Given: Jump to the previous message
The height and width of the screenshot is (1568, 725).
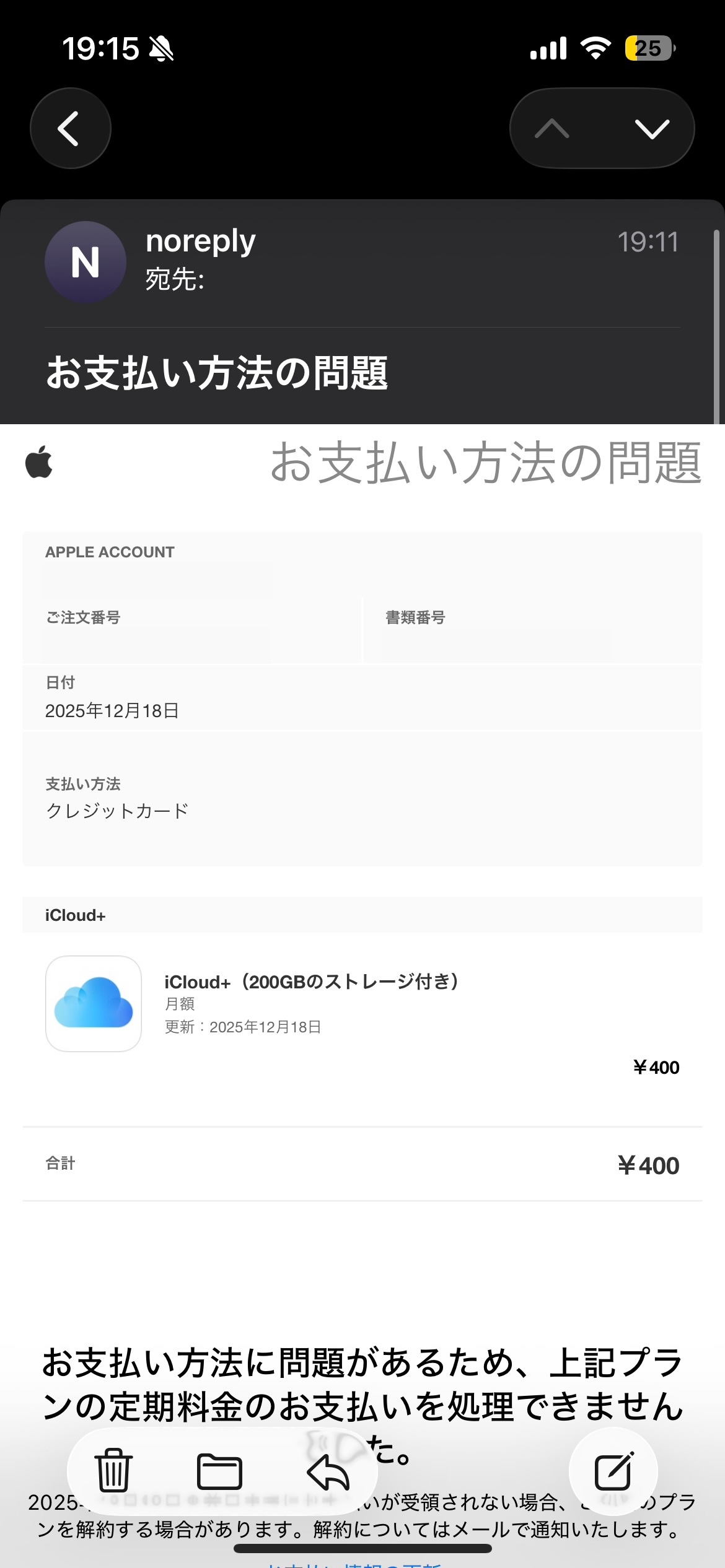Looking at the screenshot, I should 551,129.
